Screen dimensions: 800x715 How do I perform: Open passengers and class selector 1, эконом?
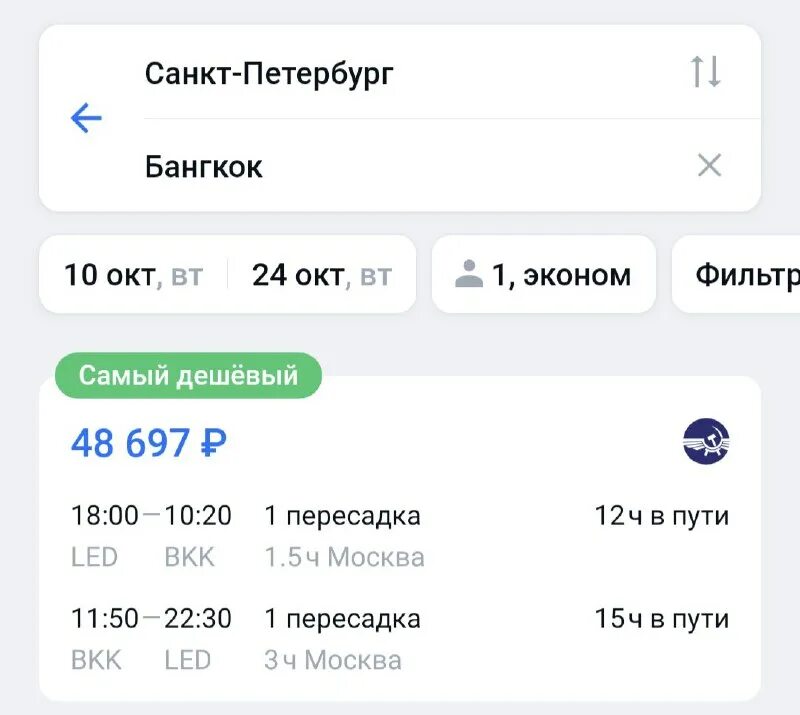click(x=543, y=275)
